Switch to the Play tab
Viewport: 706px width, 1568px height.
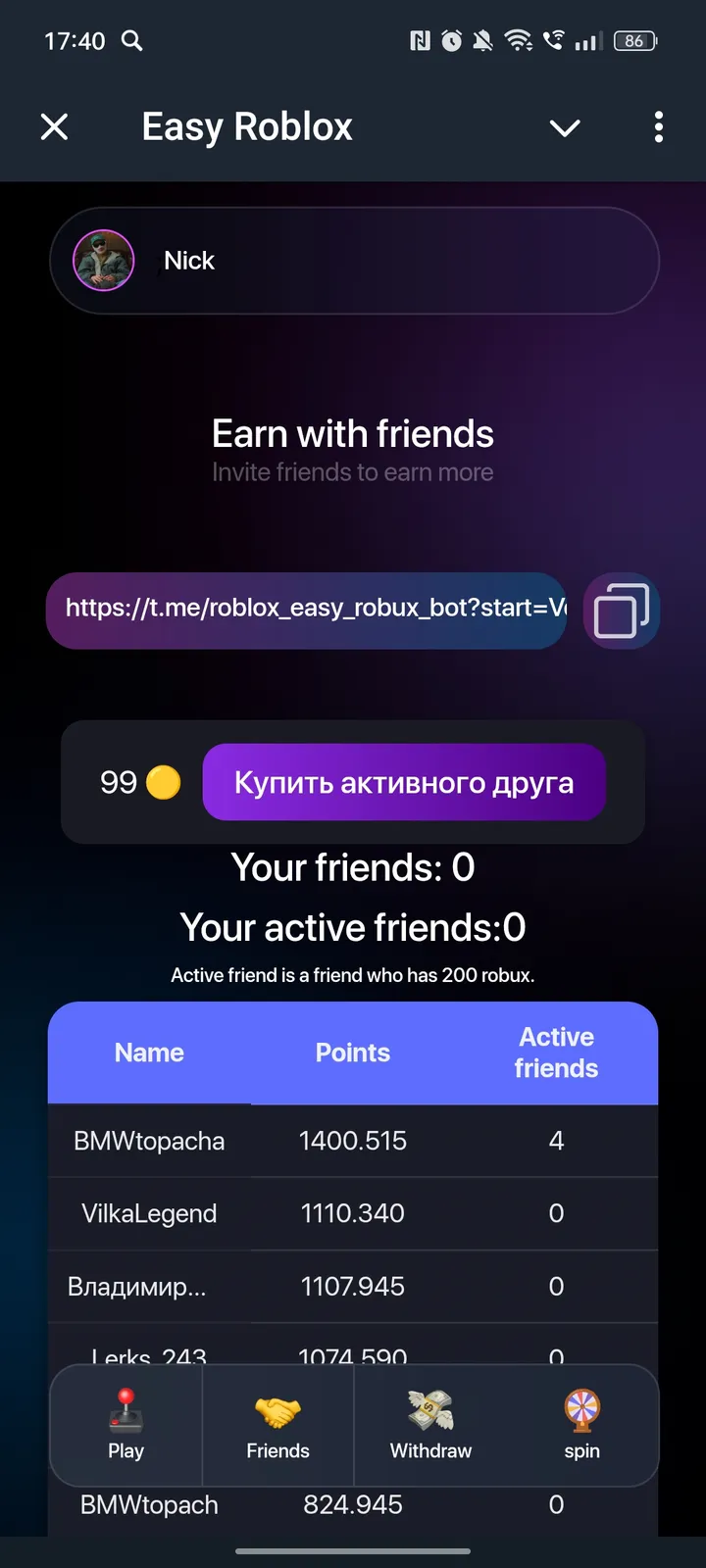pyautogui.click(x=126, y=1425)
